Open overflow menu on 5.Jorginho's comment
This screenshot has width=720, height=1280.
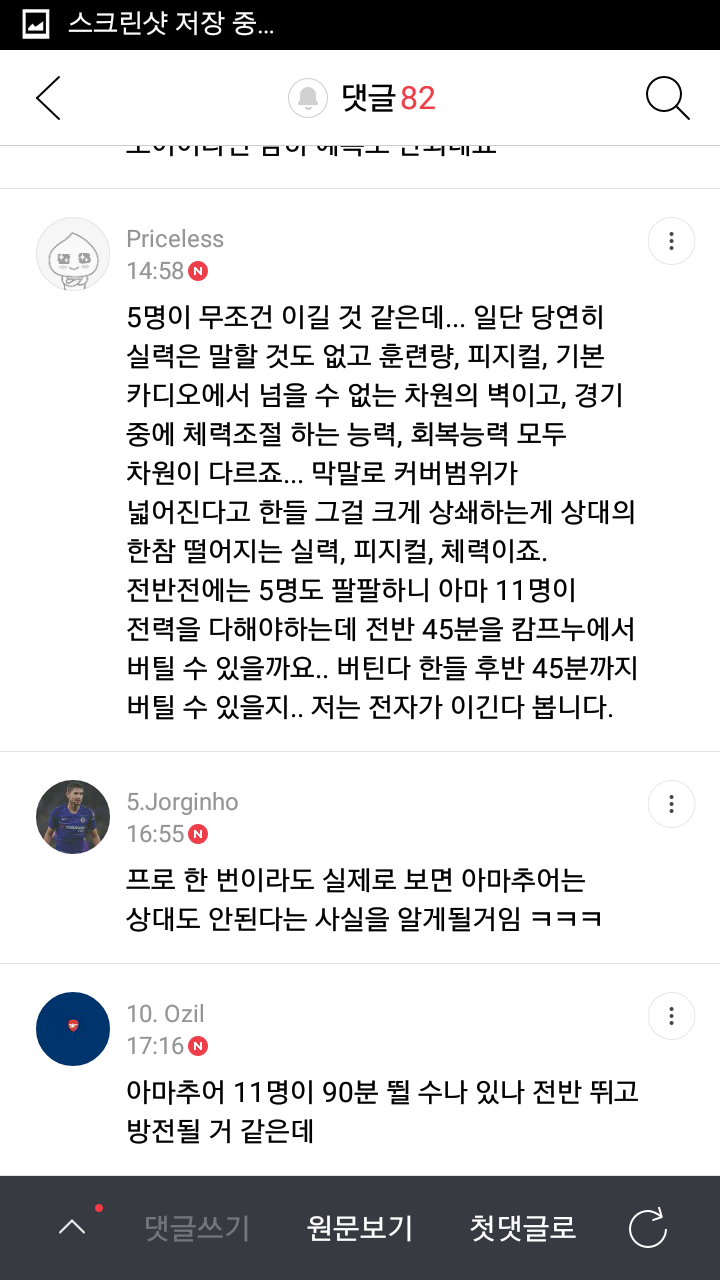[x=671, y=804]
